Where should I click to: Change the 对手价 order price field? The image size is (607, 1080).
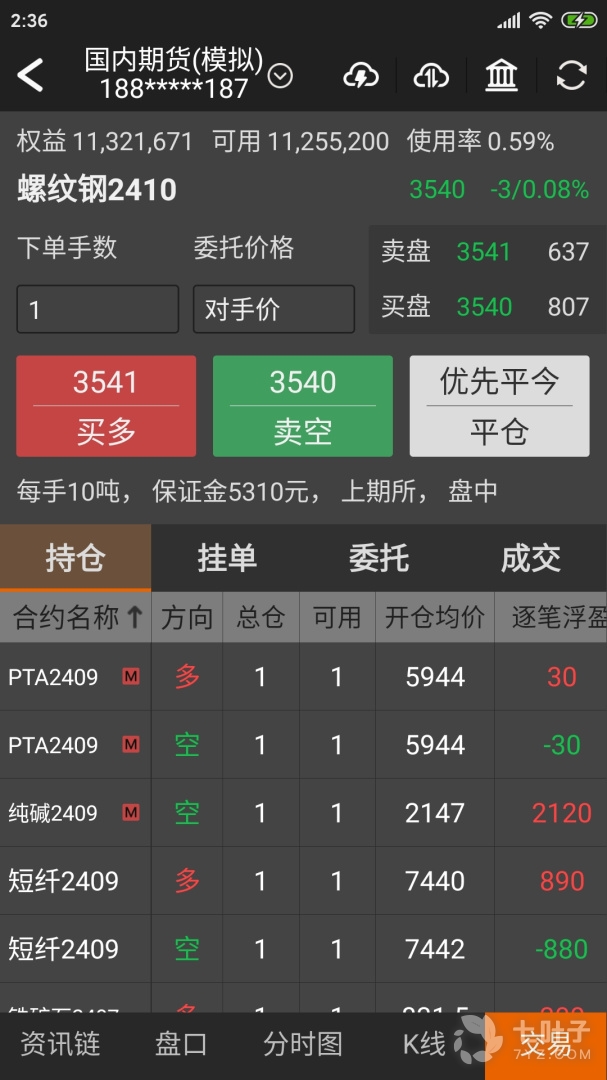(x=273, y=309)
